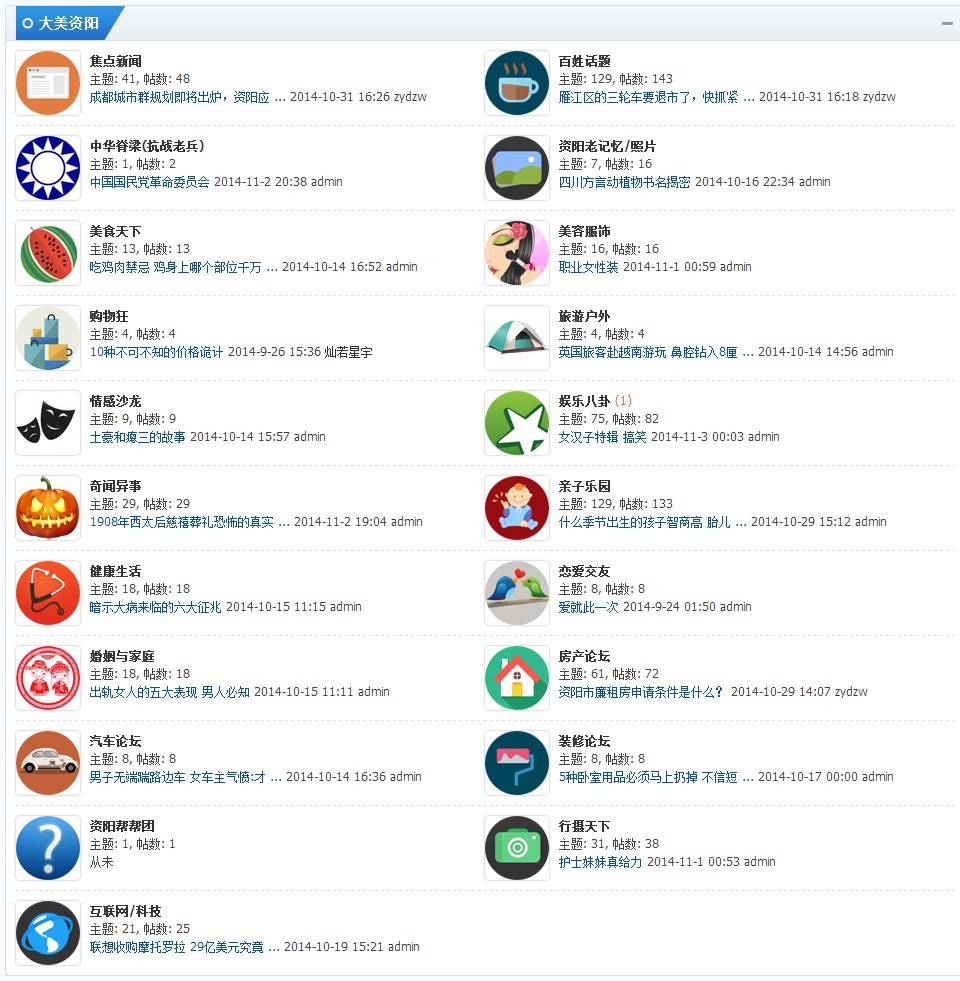The image size is (960, 981).
Task: Open the 行摄天下 camera icon
Action: pos(517,848)
